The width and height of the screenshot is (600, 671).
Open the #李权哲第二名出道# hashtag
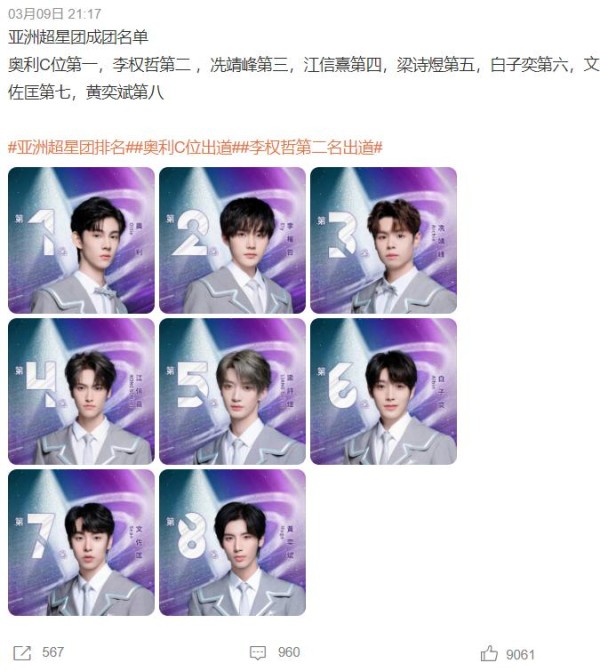click(x=311, y=148)
